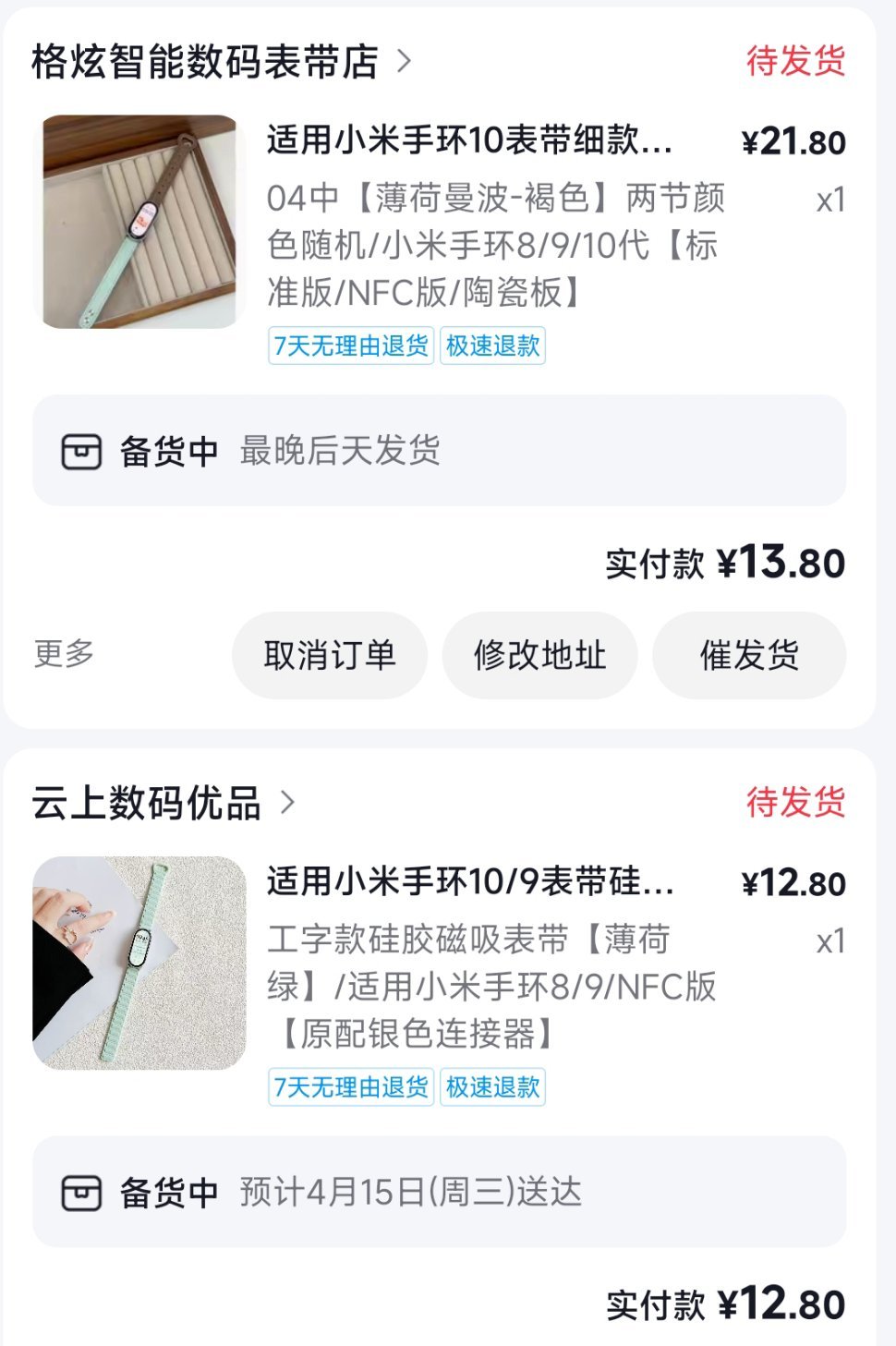The image size is (896, 1346).
Task: Check second order's 待发货 status label
Action: click(x=798, y=802)
